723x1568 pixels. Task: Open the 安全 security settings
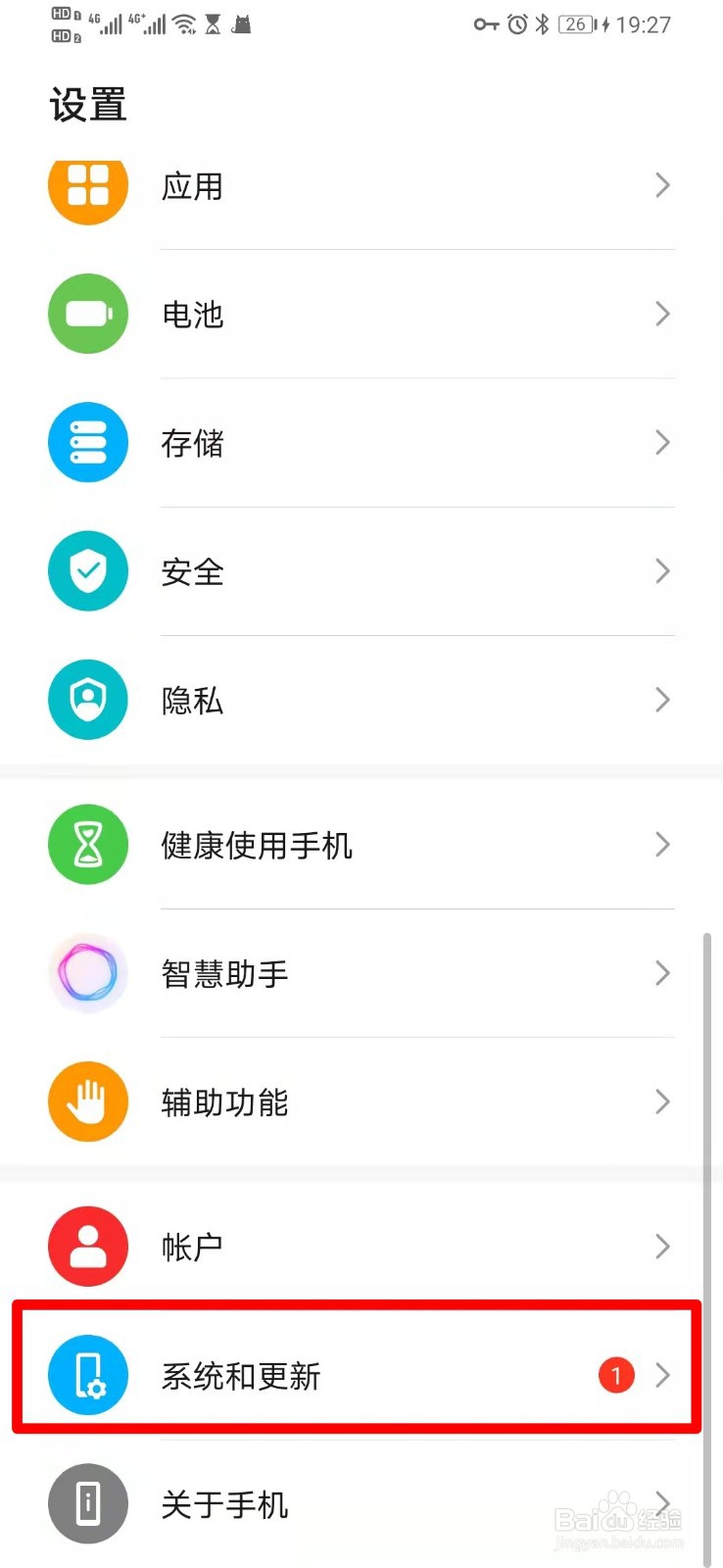(x=361, y=571)
